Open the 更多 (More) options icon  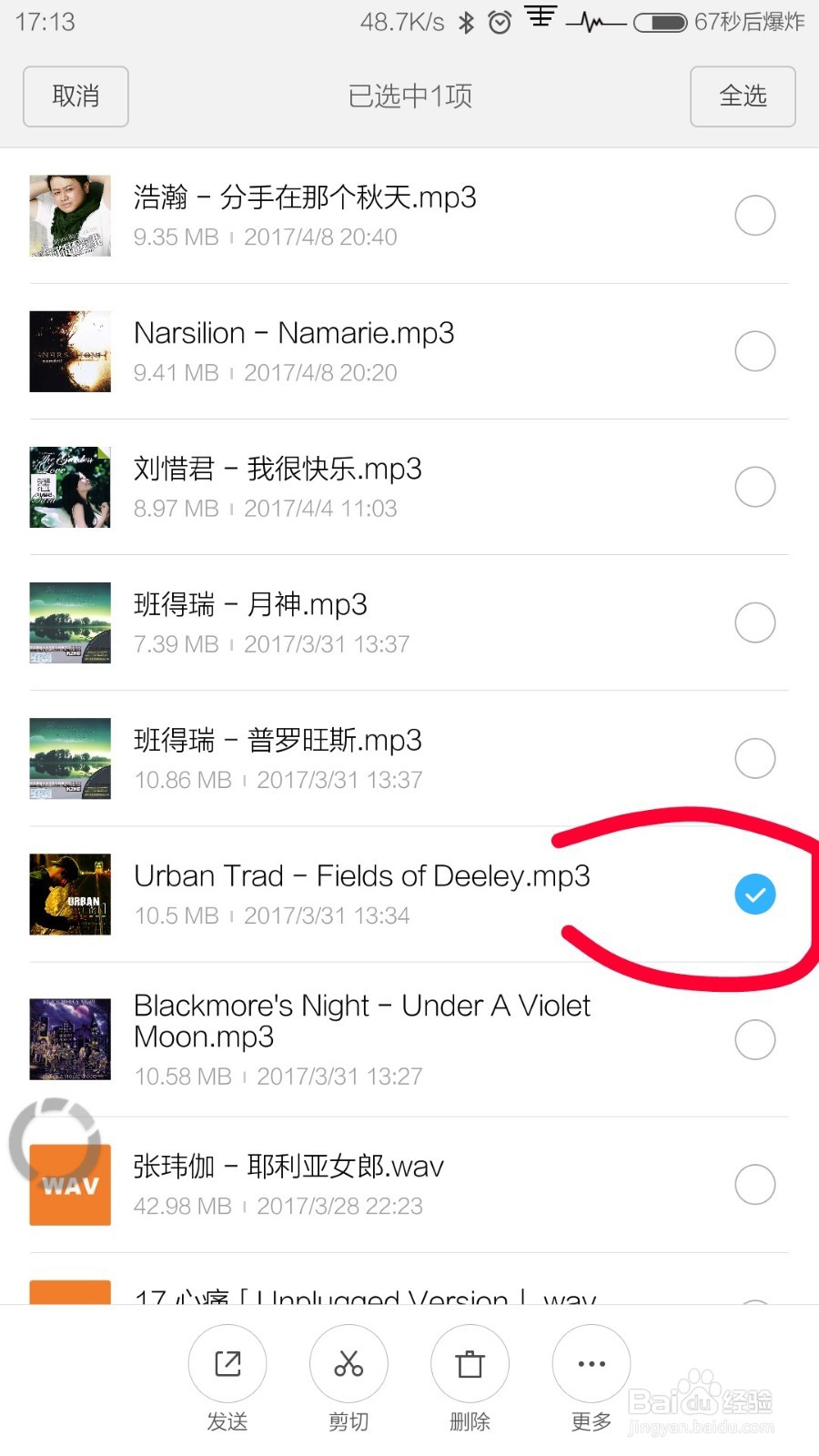591,1365
